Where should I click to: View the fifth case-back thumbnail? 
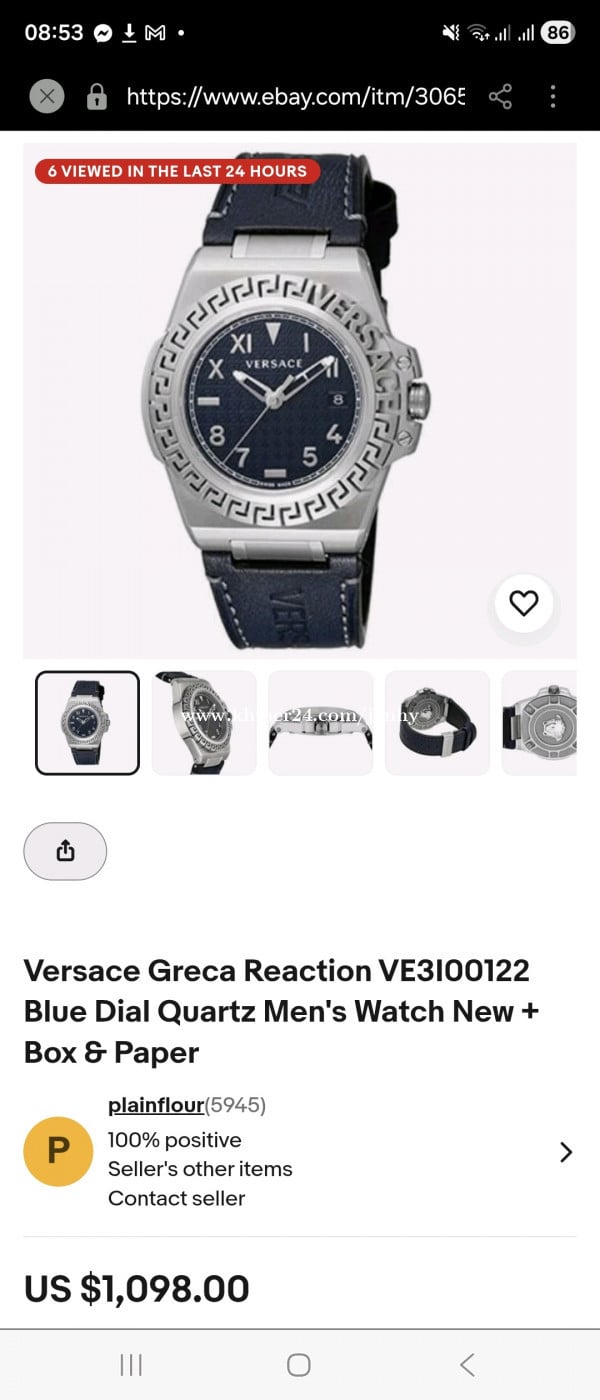540,722
